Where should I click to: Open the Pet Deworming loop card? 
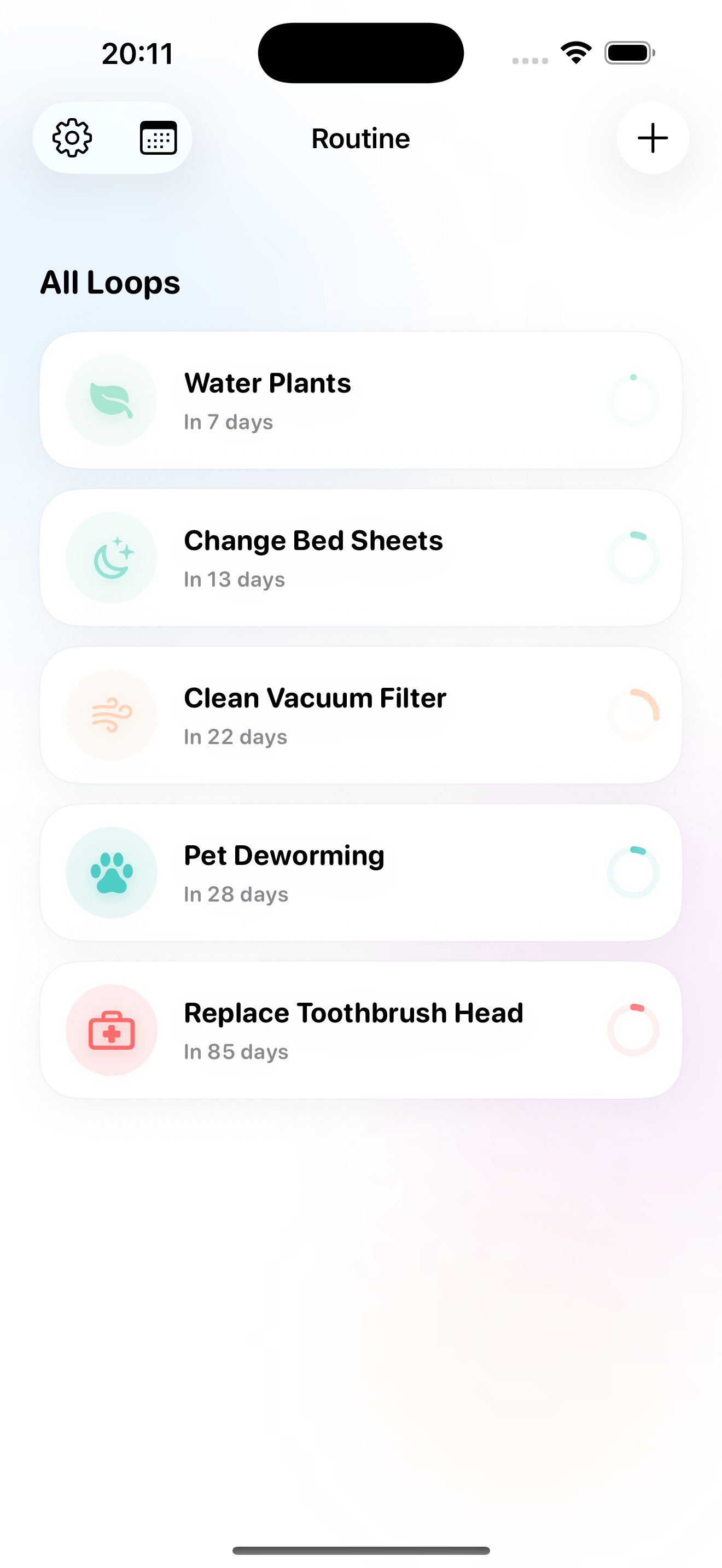point(361,871)
